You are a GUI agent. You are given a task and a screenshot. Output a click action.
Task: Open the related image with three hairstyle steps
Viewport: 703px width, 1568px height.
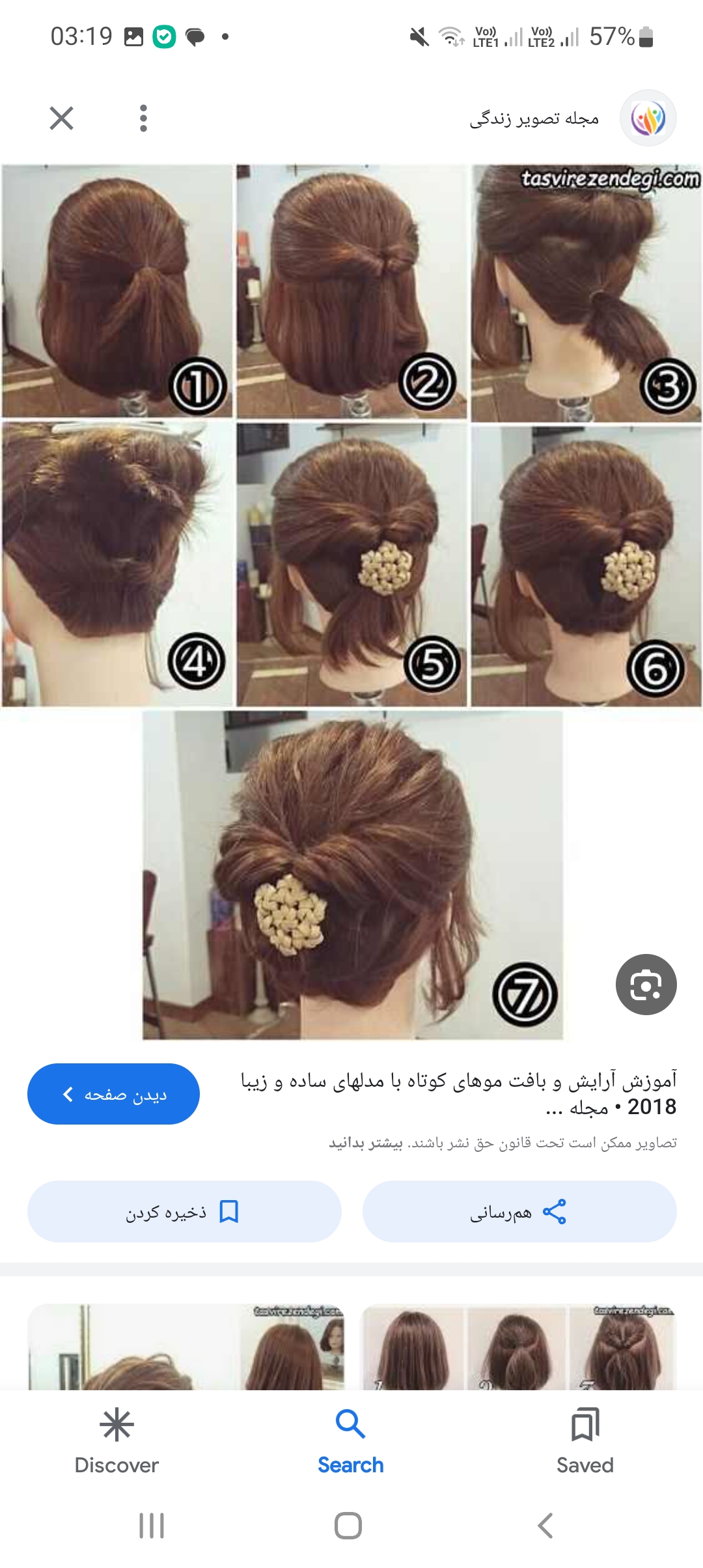(x=519, y=1347)
